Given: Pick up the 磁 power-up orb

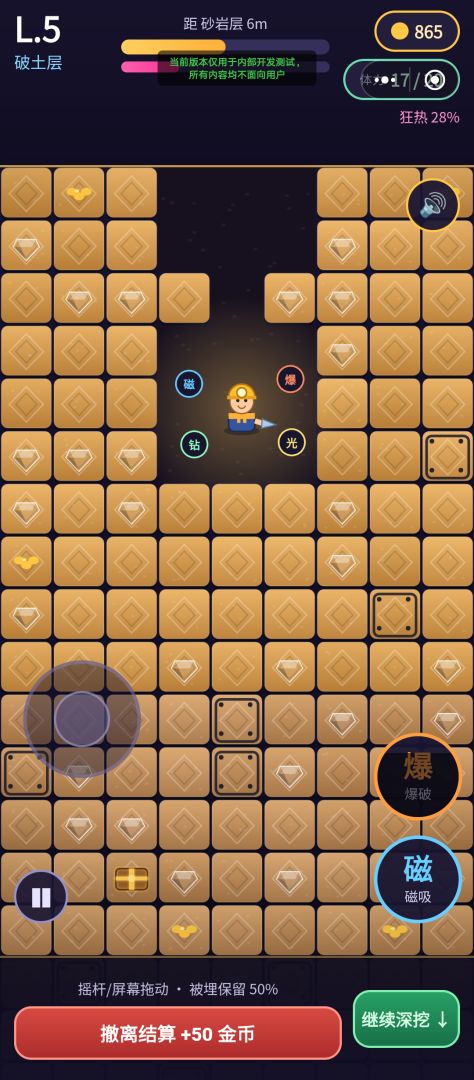Looking at the screenshot, I should 189,384.
